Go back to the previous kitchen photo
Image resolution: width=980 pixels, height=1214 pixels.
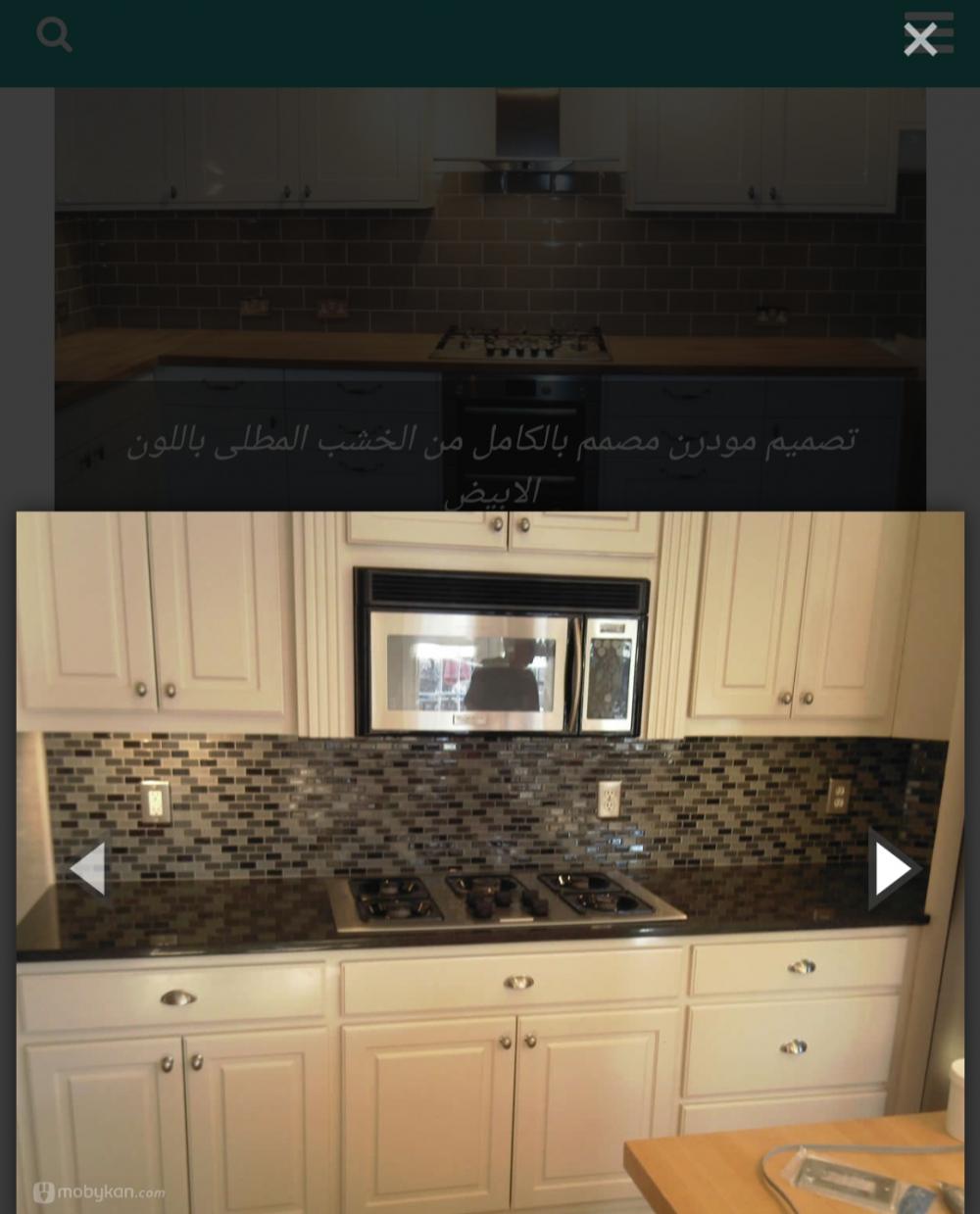(x=88, y=868)
